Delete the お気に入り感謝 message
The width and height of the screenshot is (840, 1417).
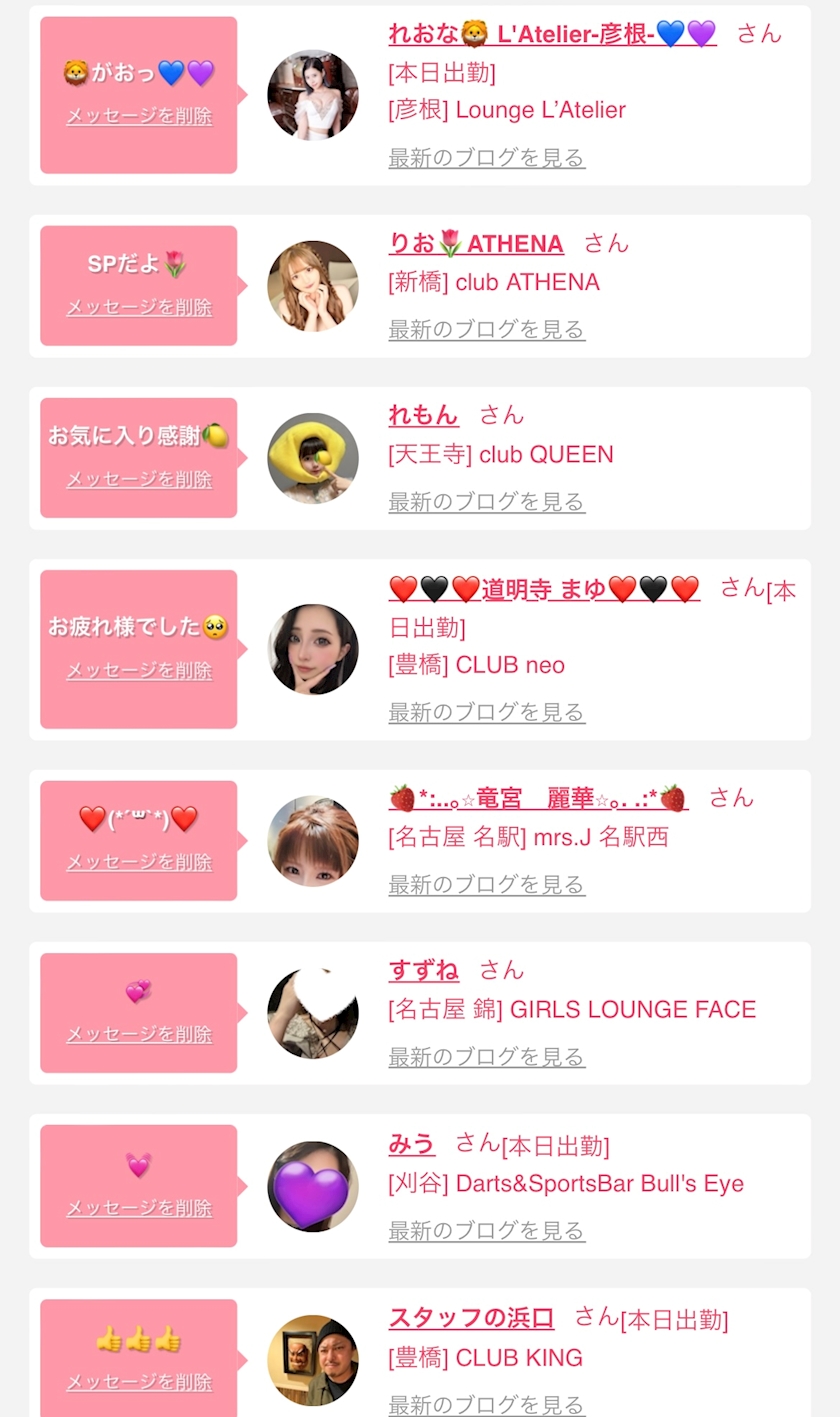click(139, 480)
